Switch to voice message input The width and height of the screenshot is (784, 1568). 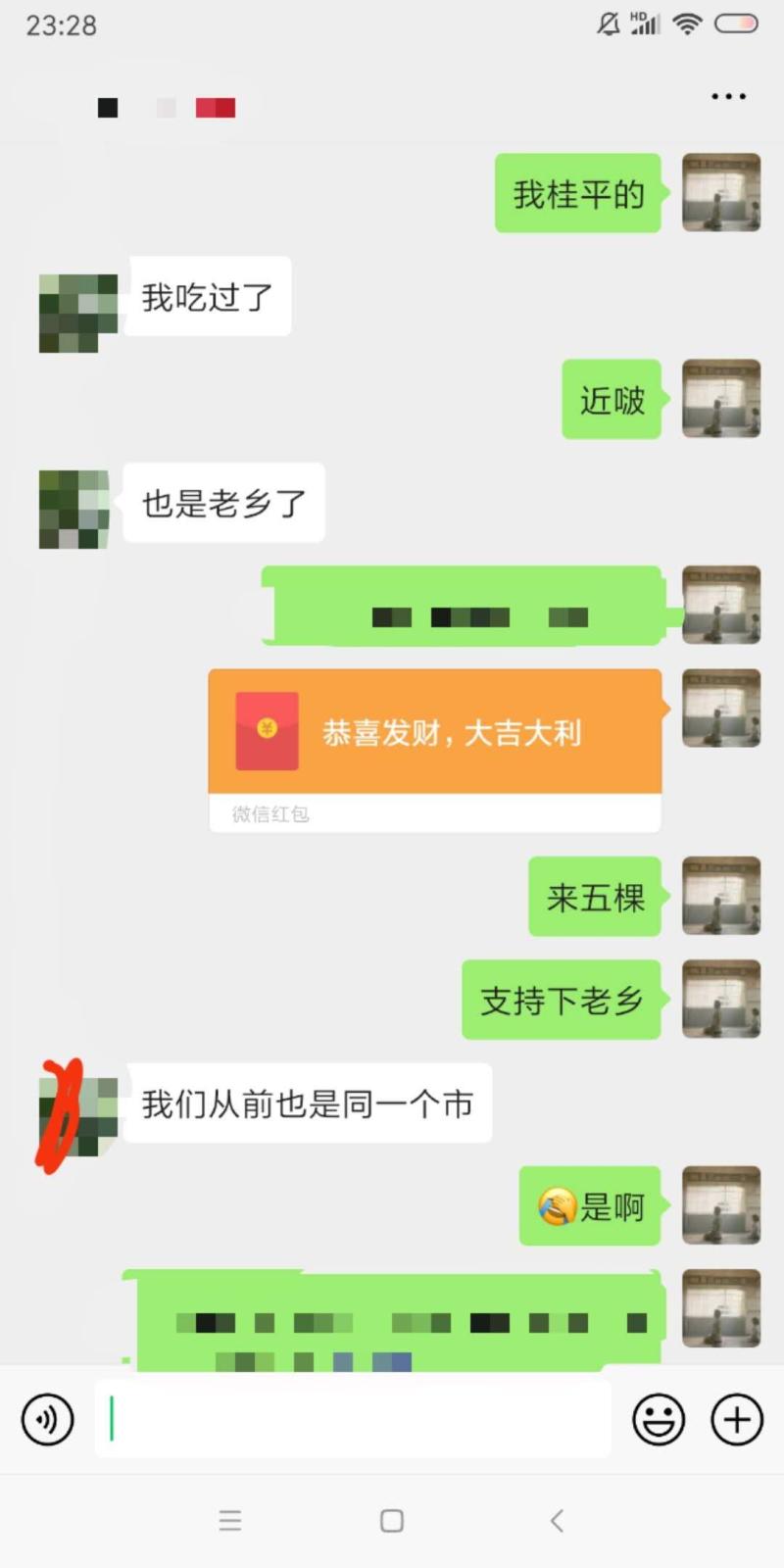tap(48, 1418)
